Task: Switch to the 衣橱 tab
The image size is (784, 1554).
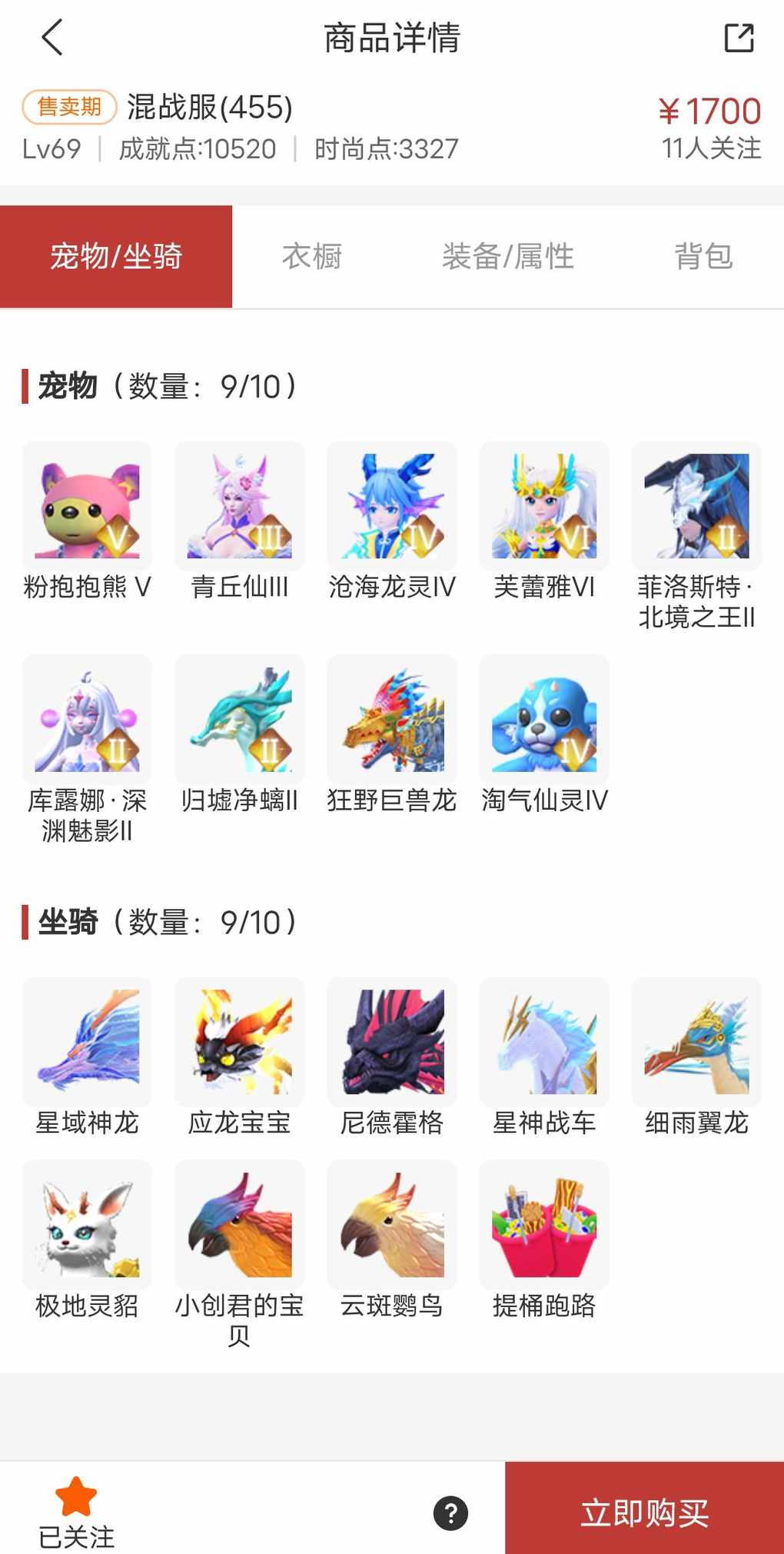Action: pos(311,256)
